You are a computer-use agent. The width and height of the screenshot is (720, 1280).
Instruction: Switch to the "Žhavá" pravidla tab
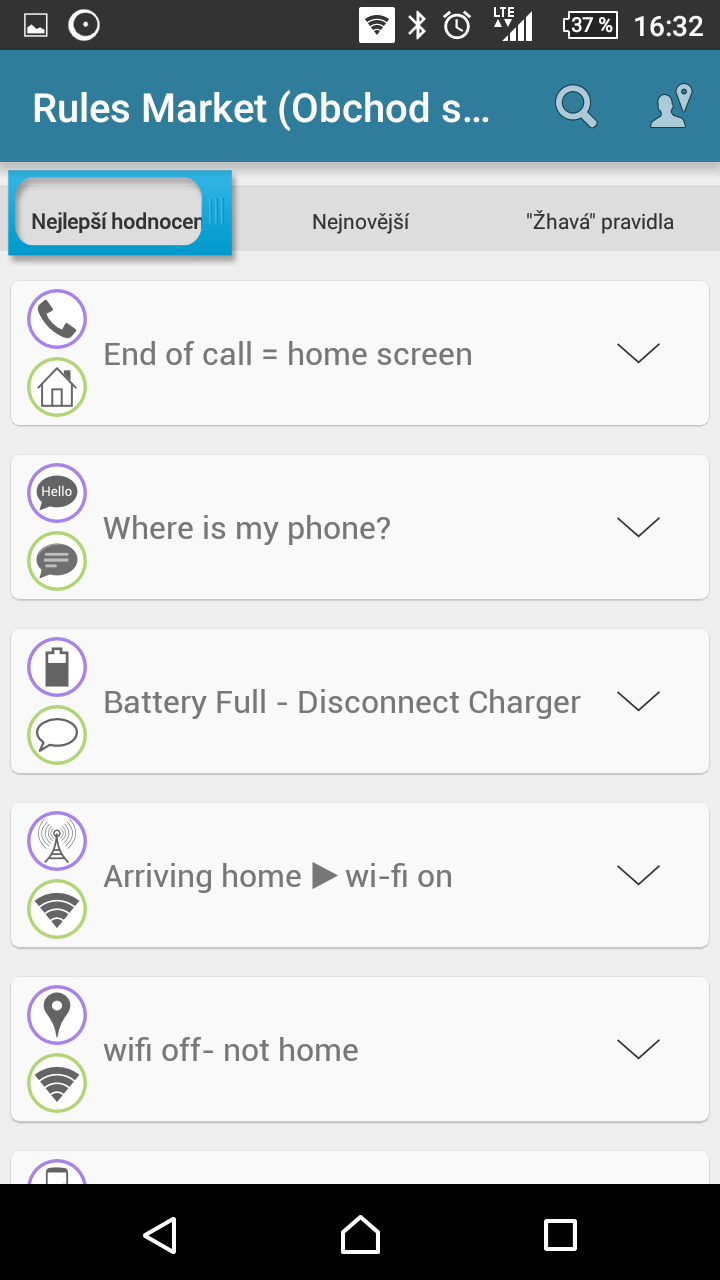[600, 221]
